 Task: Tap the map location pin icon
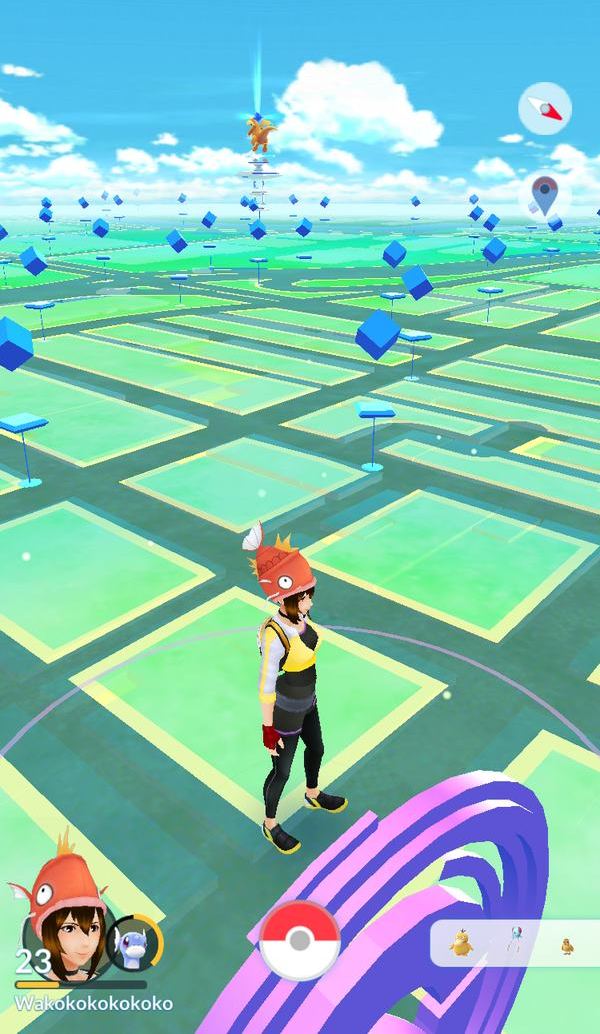click(x=544, y=194)
